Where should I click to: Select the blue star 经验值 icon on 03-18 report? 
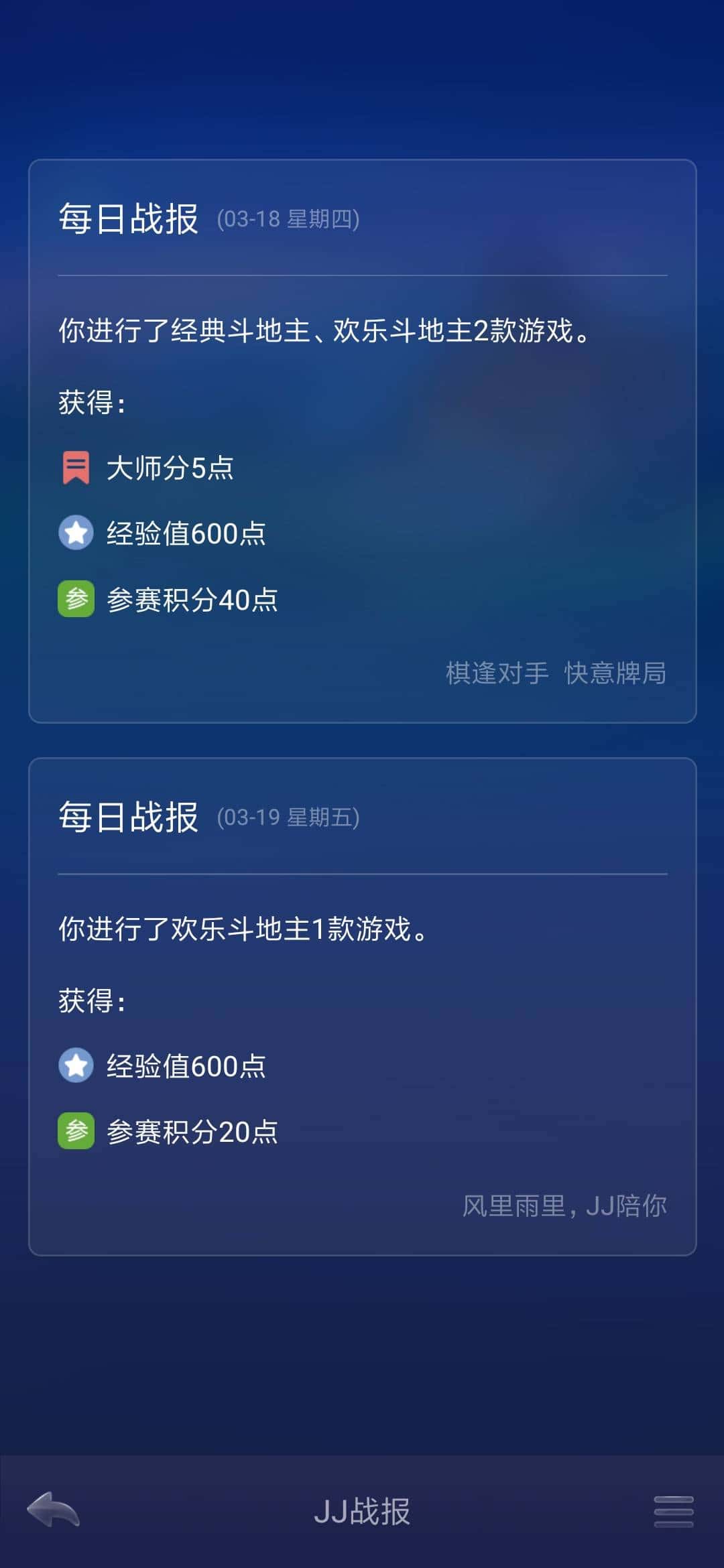(76, 533)
